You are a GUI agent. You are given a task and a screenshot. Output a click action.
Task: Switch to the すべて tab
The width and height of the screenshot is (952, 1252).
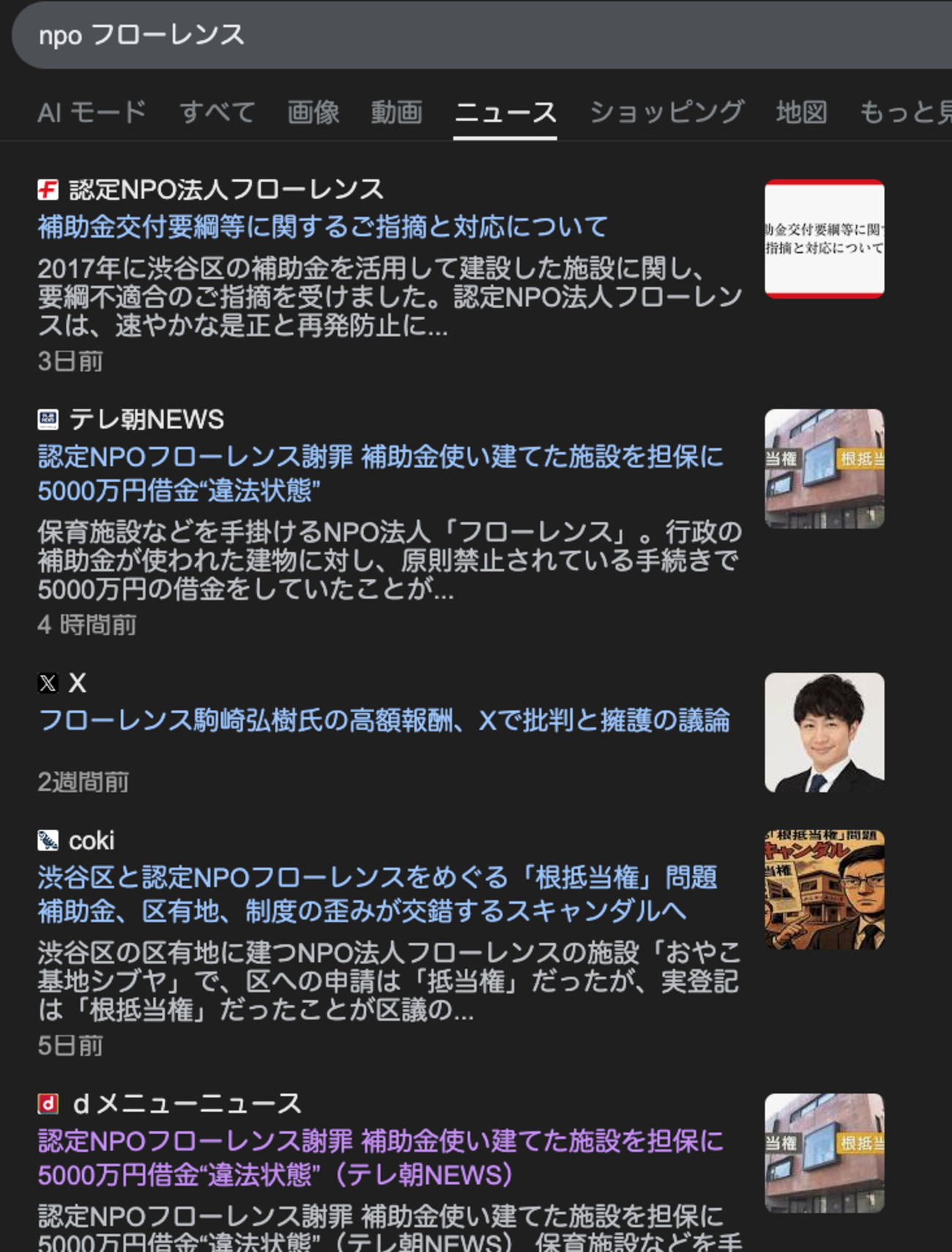coord(217,112)
